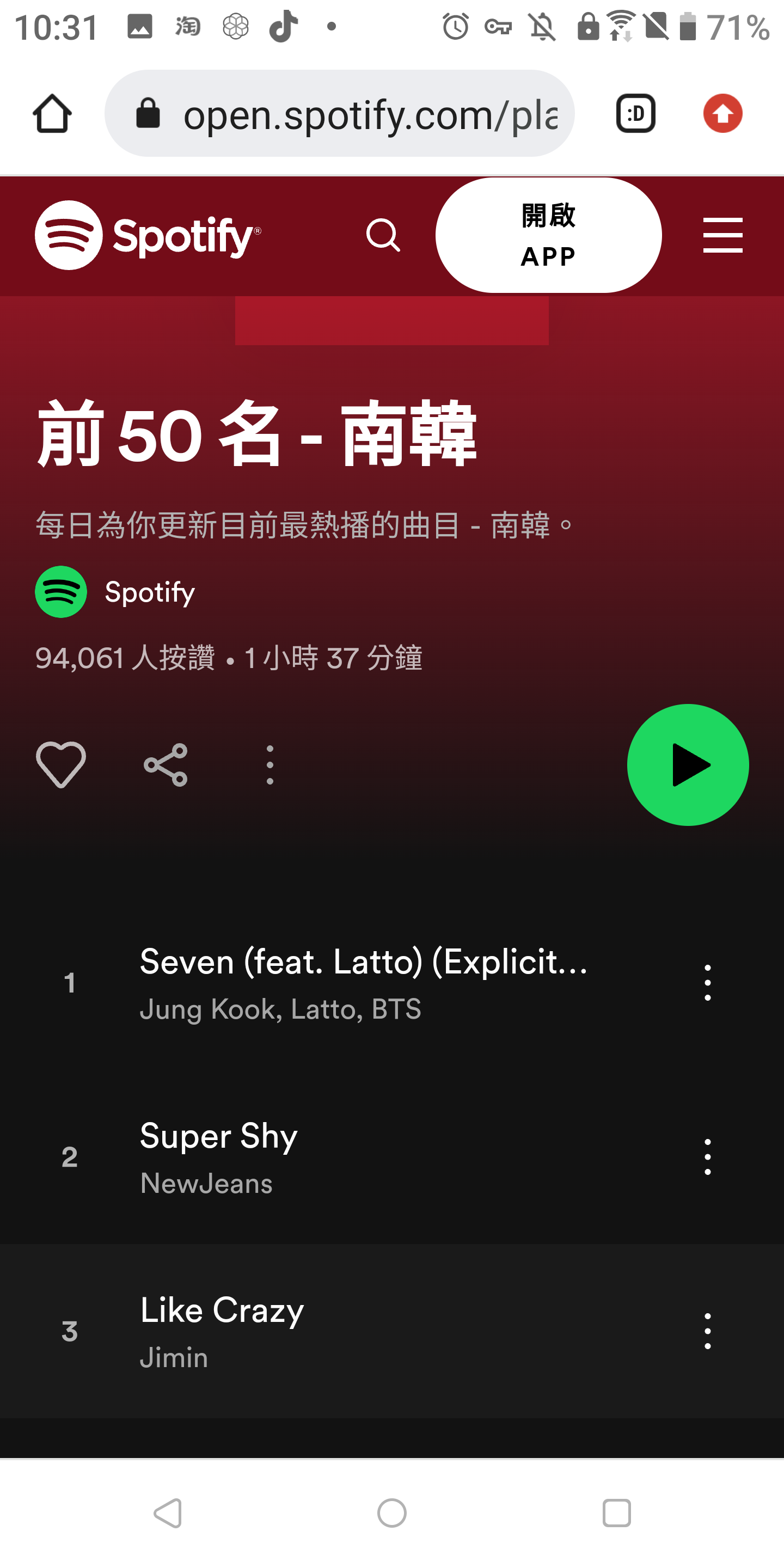Go to the browser home page

tap(52, 114)
